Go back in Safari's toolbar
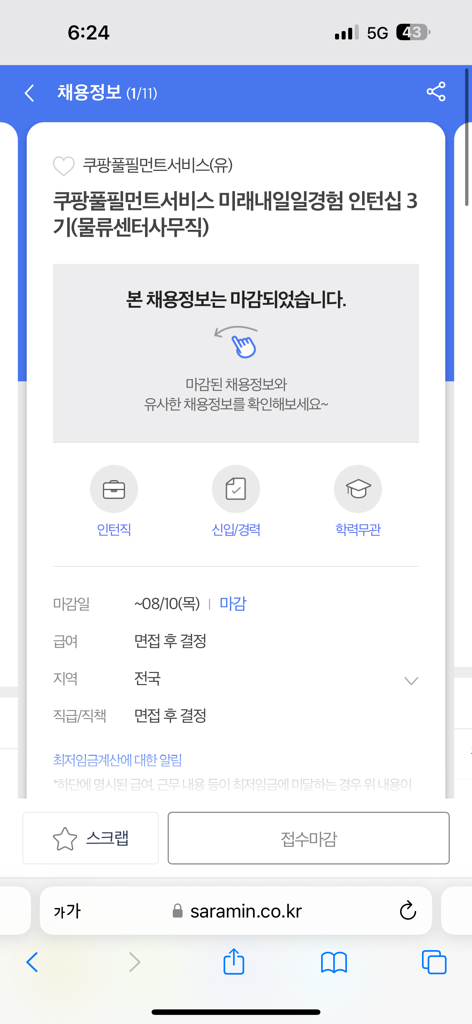The width and height of the screenshot is (472, 1024). pos(32,962)
